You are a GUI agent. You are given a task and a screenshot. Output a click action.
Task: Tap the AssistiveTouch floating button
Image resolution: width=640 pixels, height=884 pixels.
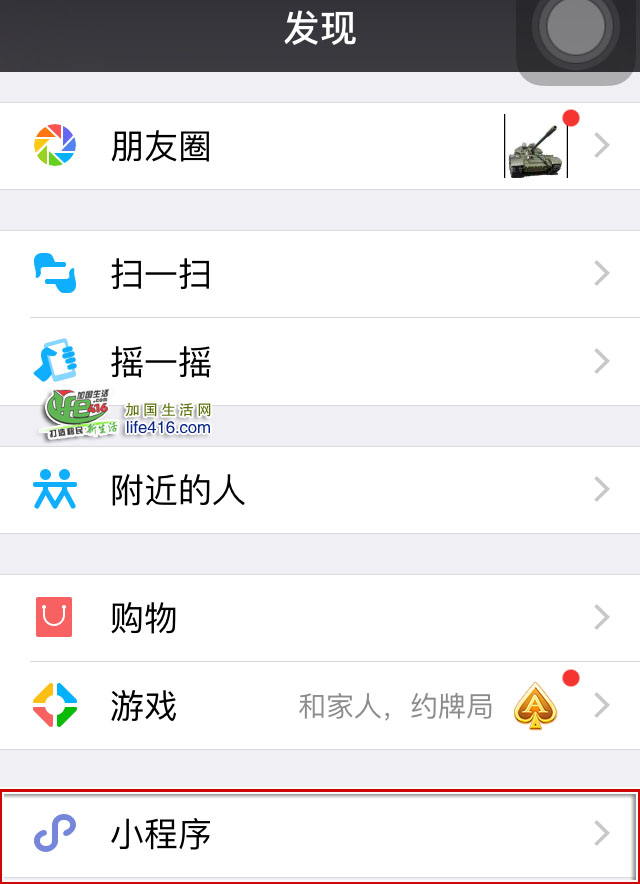click(x=576, y=28)
